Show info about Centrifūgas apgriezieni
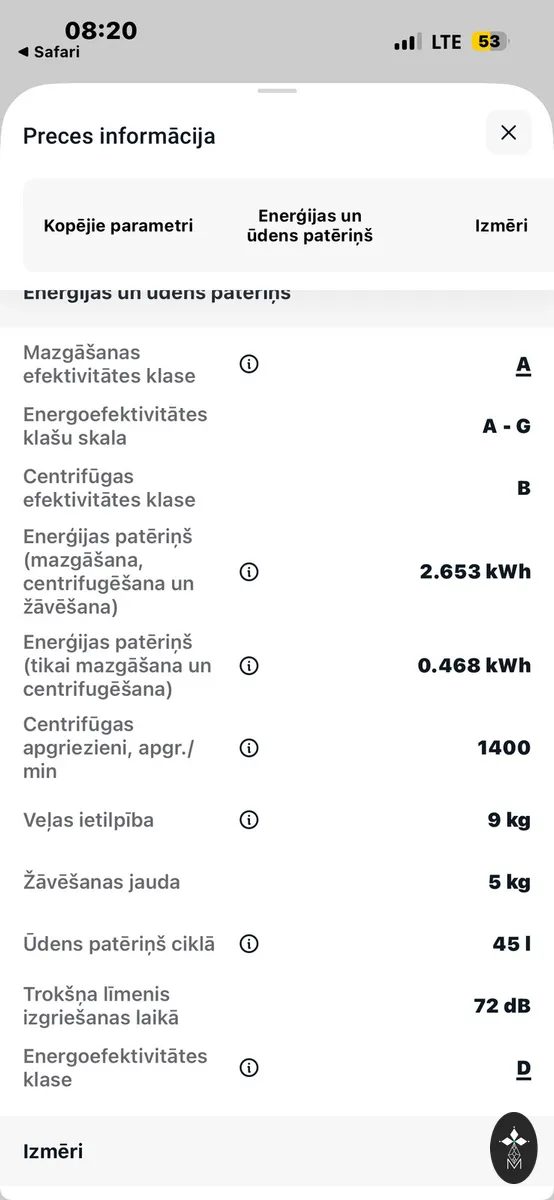554x1200 pixels. point(250,748)
